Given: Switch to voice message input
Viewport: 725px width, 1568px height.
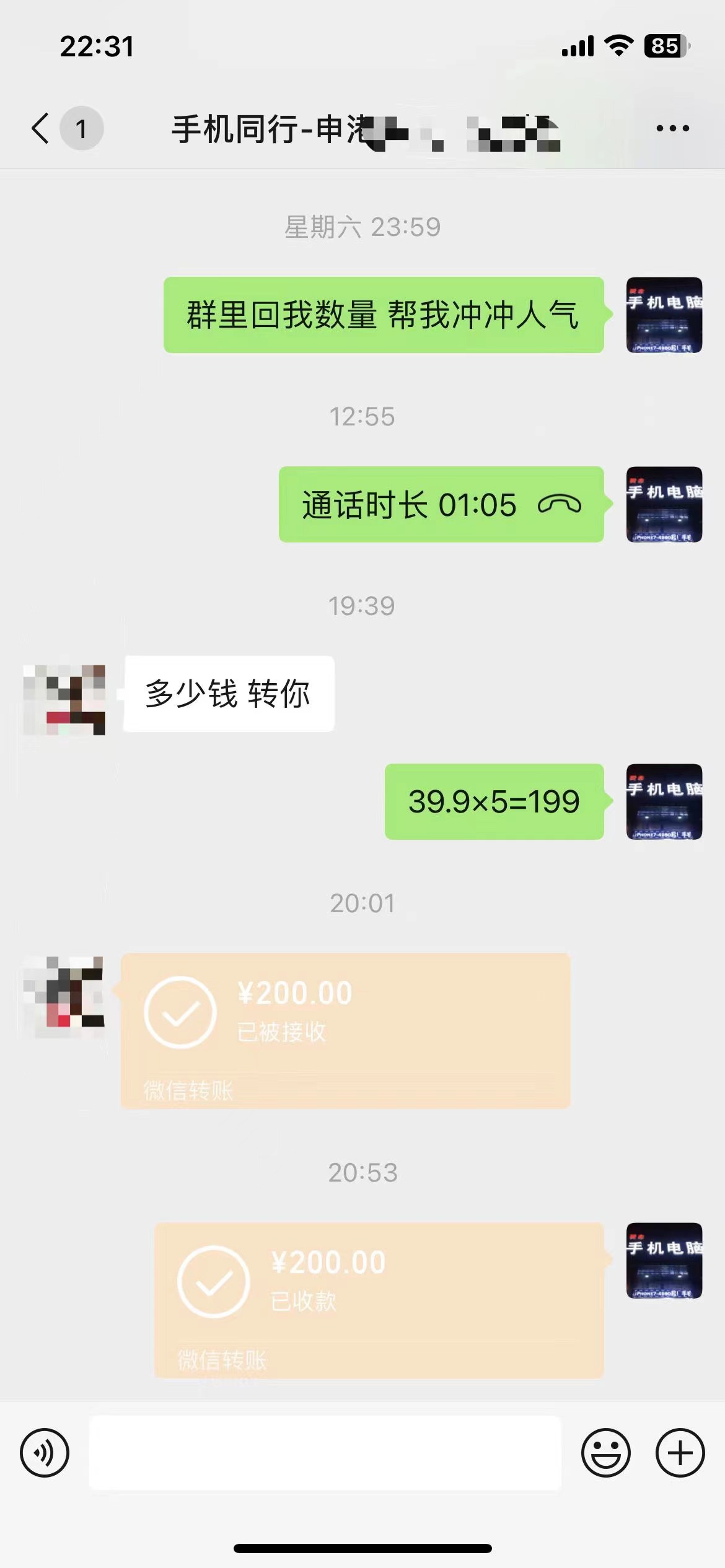Looking at the screenshot, I should pos(45,1453).
